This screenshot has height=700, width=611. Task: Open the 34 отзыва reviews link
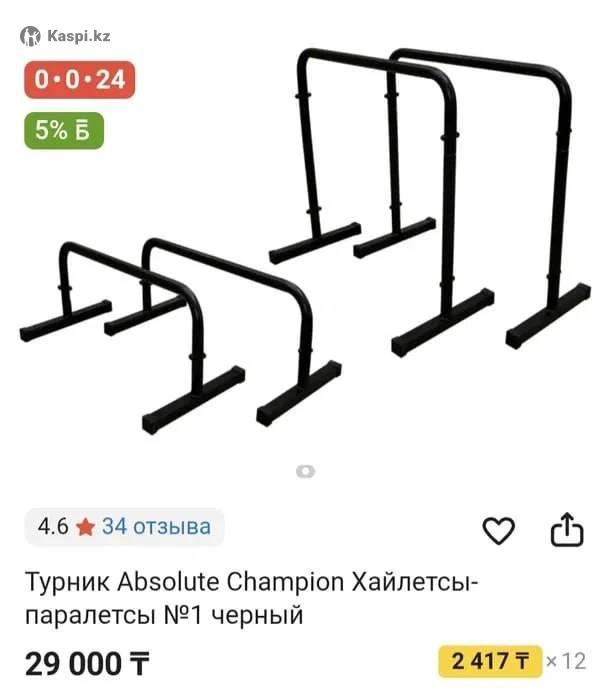click(155, 526)
